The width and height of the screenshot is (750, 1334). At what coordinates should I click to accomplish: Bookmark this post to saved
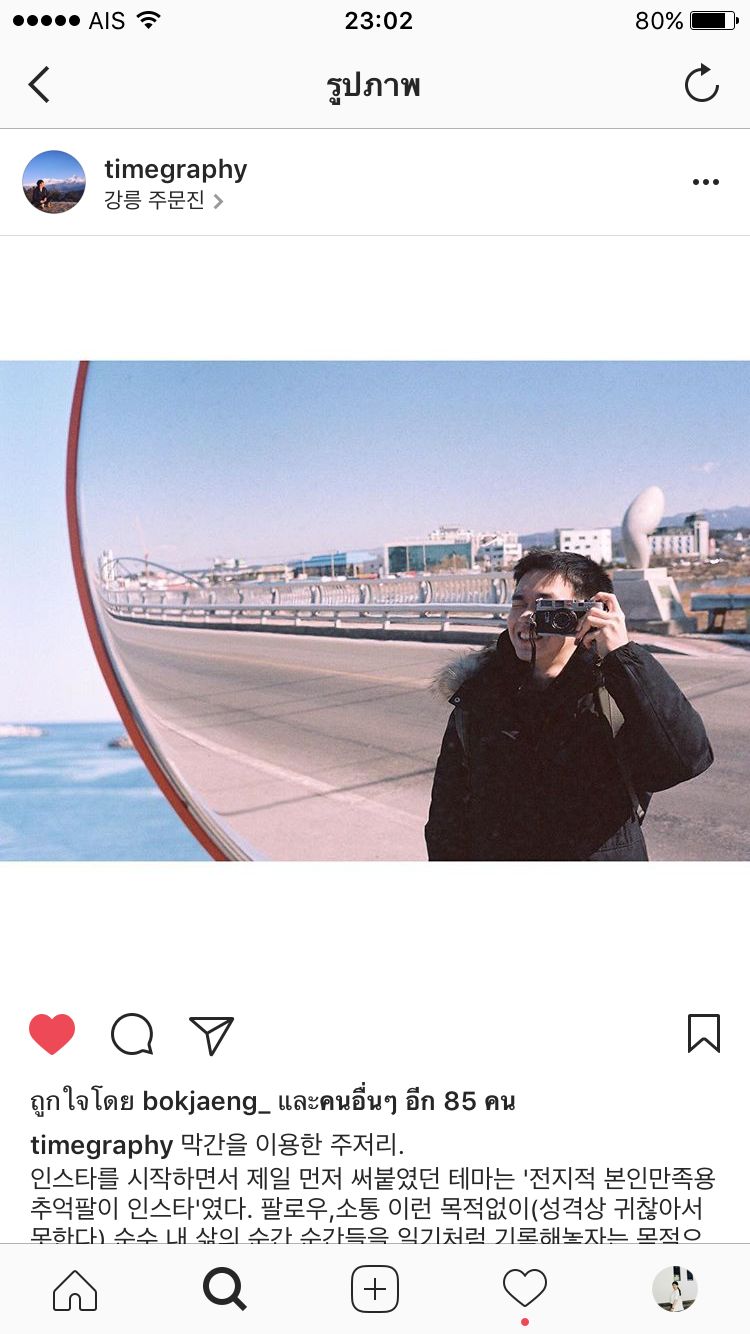pyautogui.click(x=704, y=1034)
